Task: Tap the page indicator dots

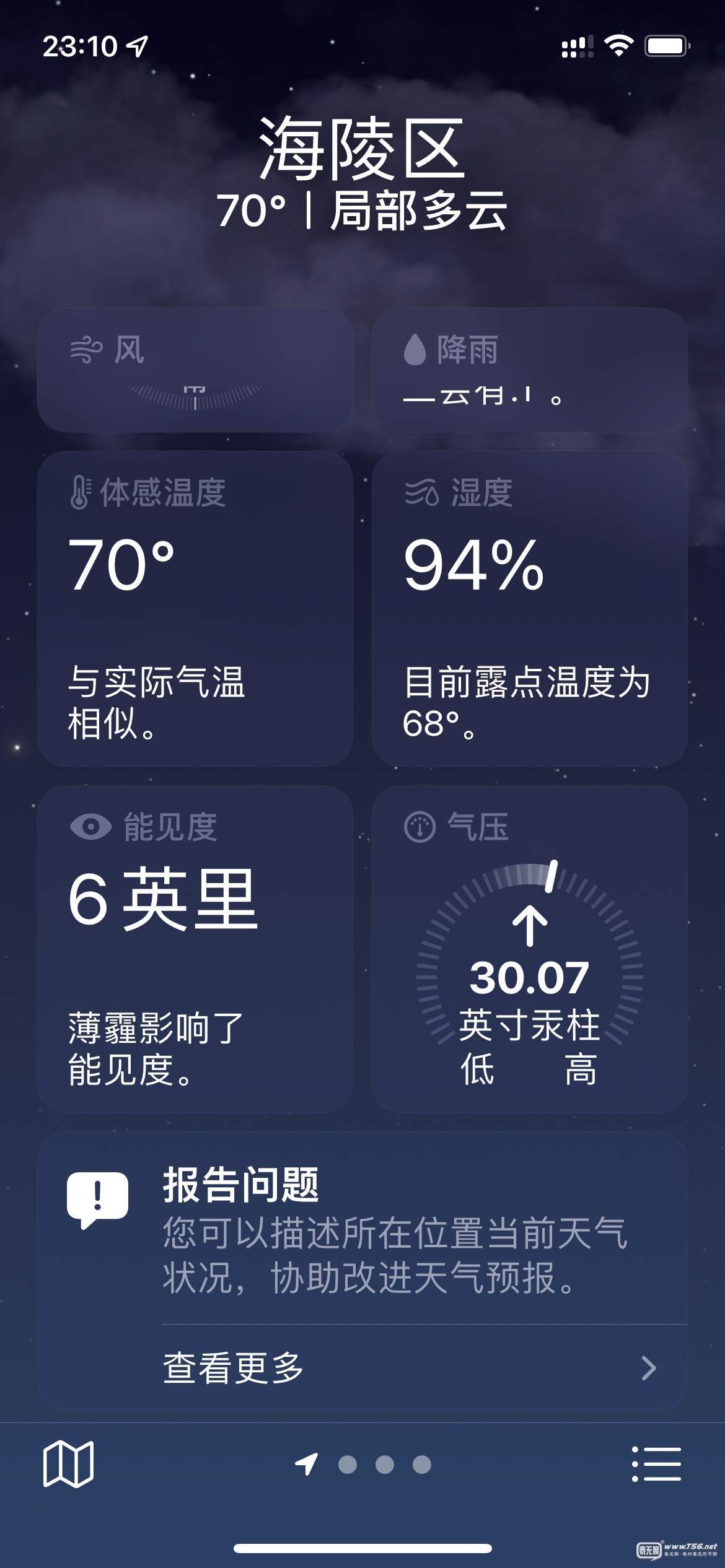Action: click(384, 1465)
